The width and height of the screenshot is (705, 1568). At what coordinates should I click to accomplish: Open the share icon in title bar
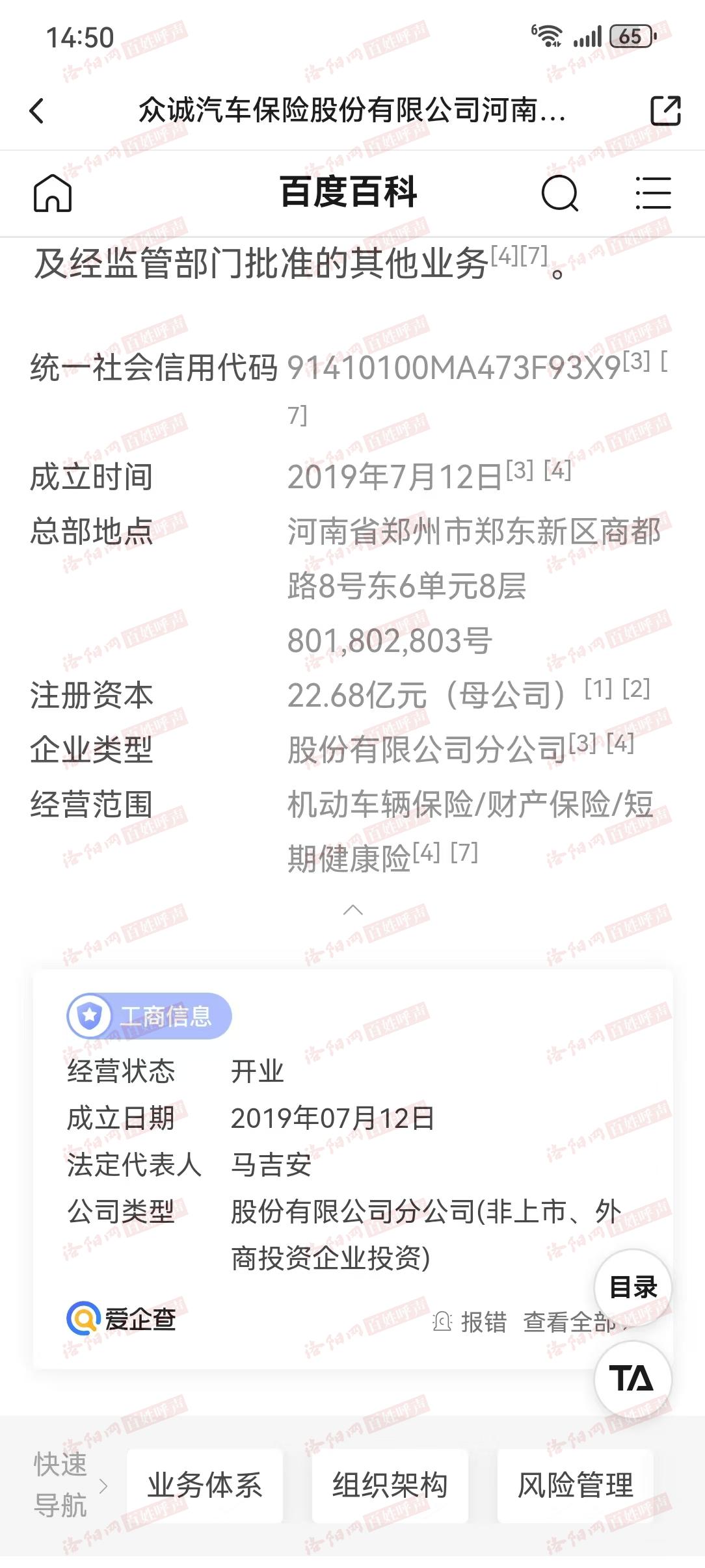[x=665, y=111]
